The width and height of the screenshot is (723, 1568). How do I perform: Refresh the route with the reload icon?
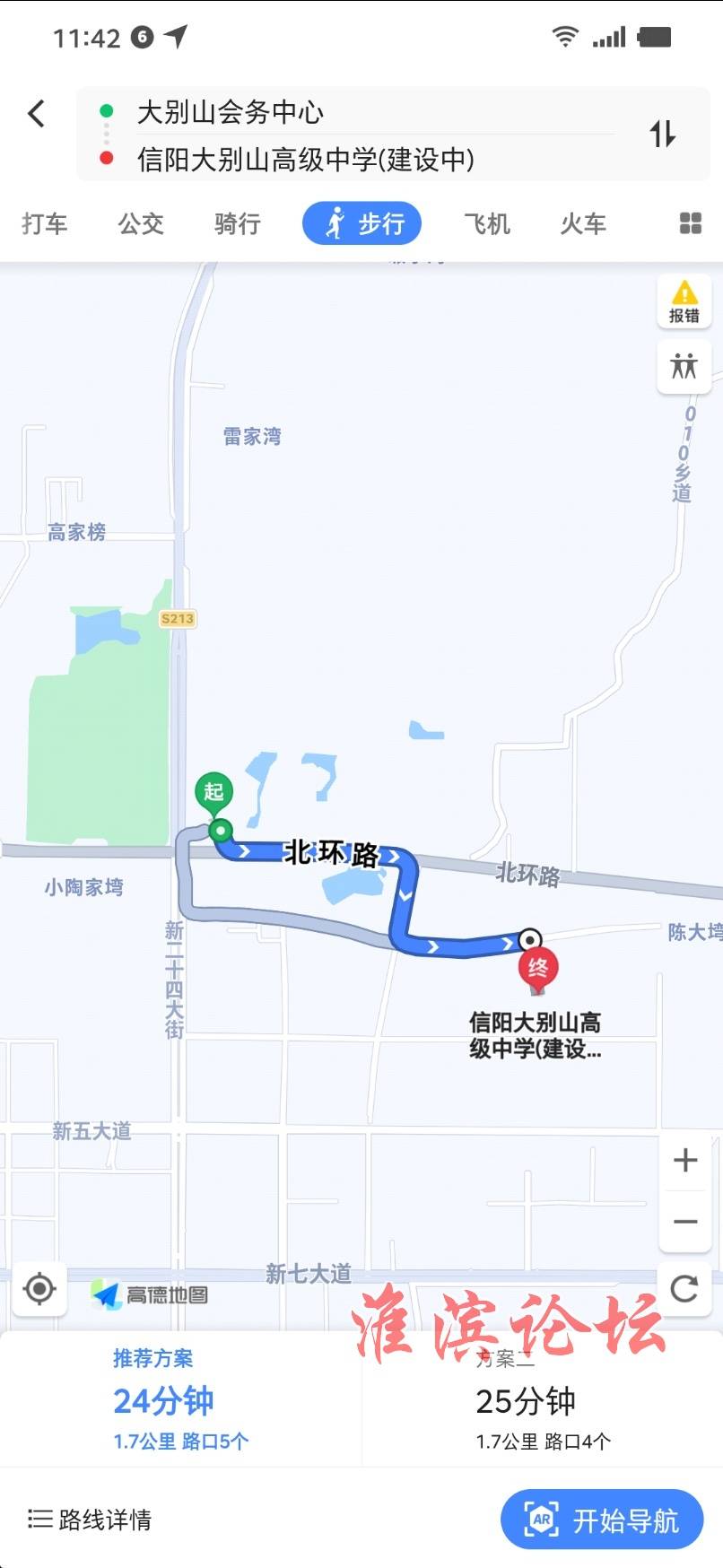(x=684, y=1289)
